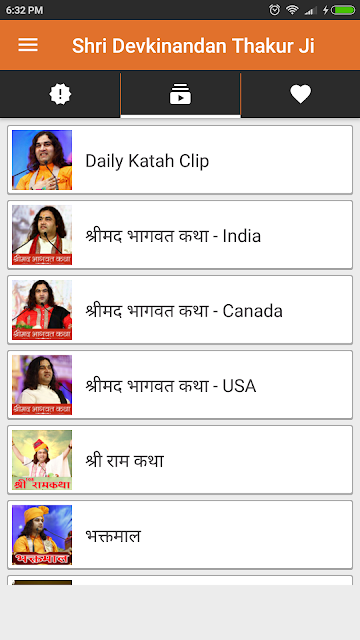This screenshot has height=640, width=360.
Task: Open the hamburger drawer menu
Action: click(x=28, y=45)
